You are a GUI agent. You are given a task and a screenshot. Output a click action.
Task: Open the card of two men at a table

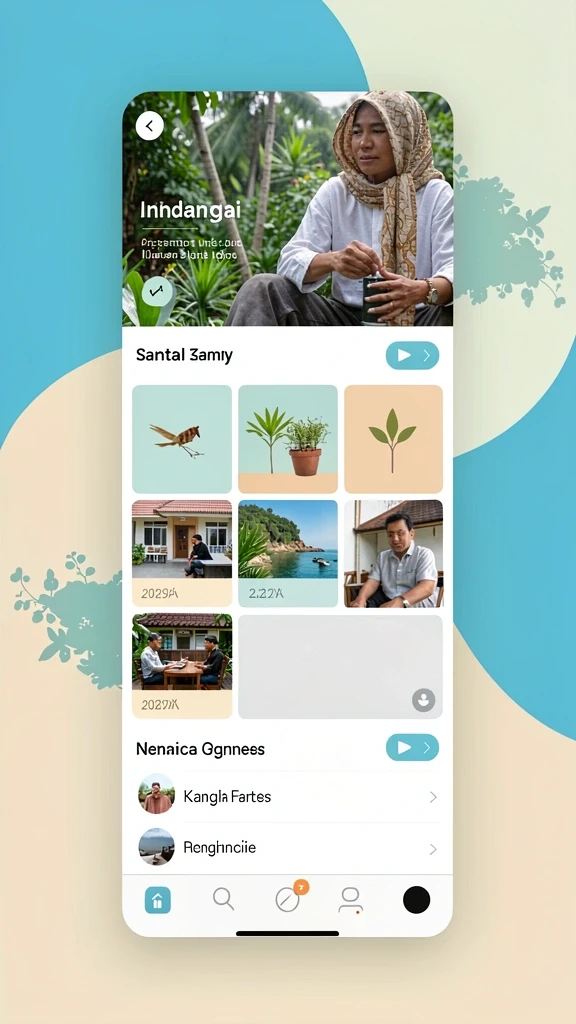[x=182, y=666]
